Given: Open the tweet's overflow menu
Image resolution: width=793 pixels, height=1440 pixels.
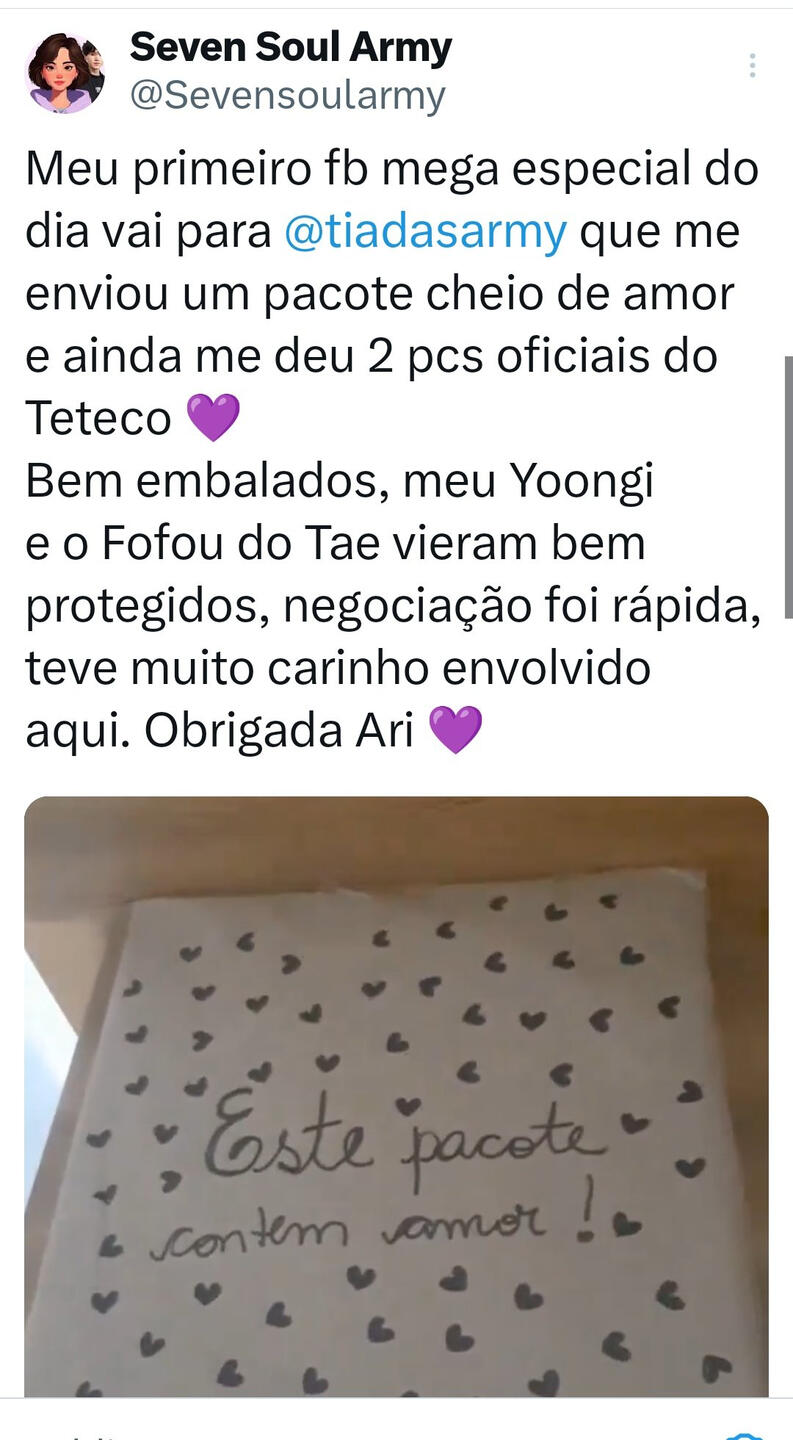Looking at the screenshot, I should 752,66.
